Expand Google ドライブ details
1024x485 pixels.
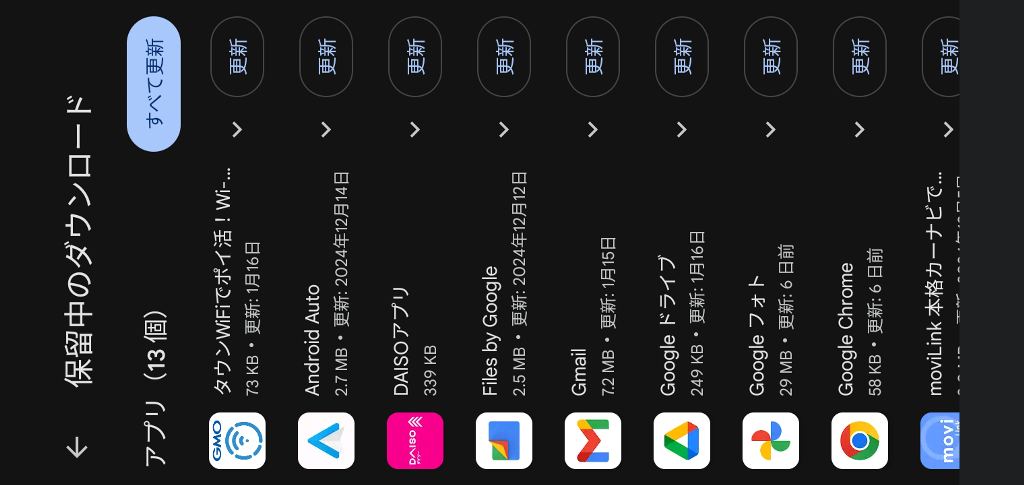click(682, 129)
